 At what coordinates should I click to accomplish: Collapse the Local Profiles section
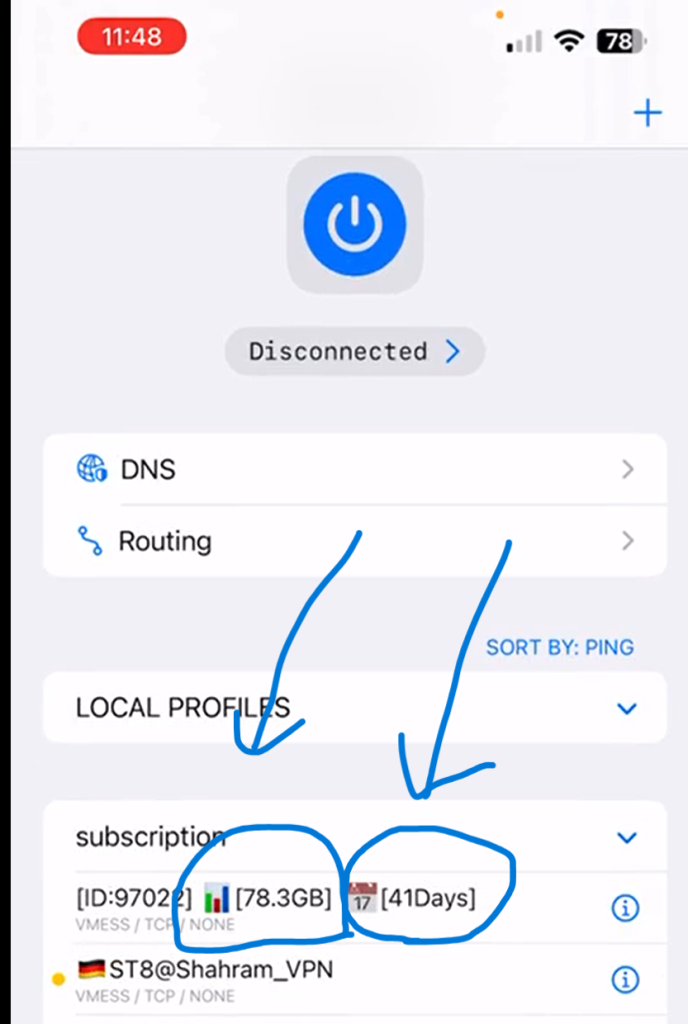627,708
